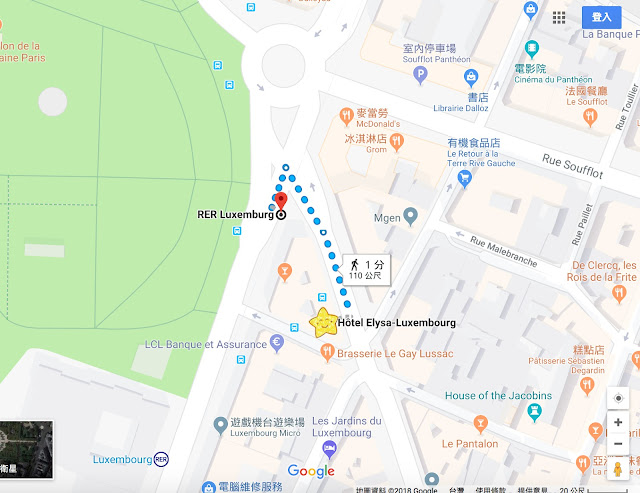Tap the 登入 sign-in button
The height and width of the screenshot is (493, 640).
tap(601, 17)
